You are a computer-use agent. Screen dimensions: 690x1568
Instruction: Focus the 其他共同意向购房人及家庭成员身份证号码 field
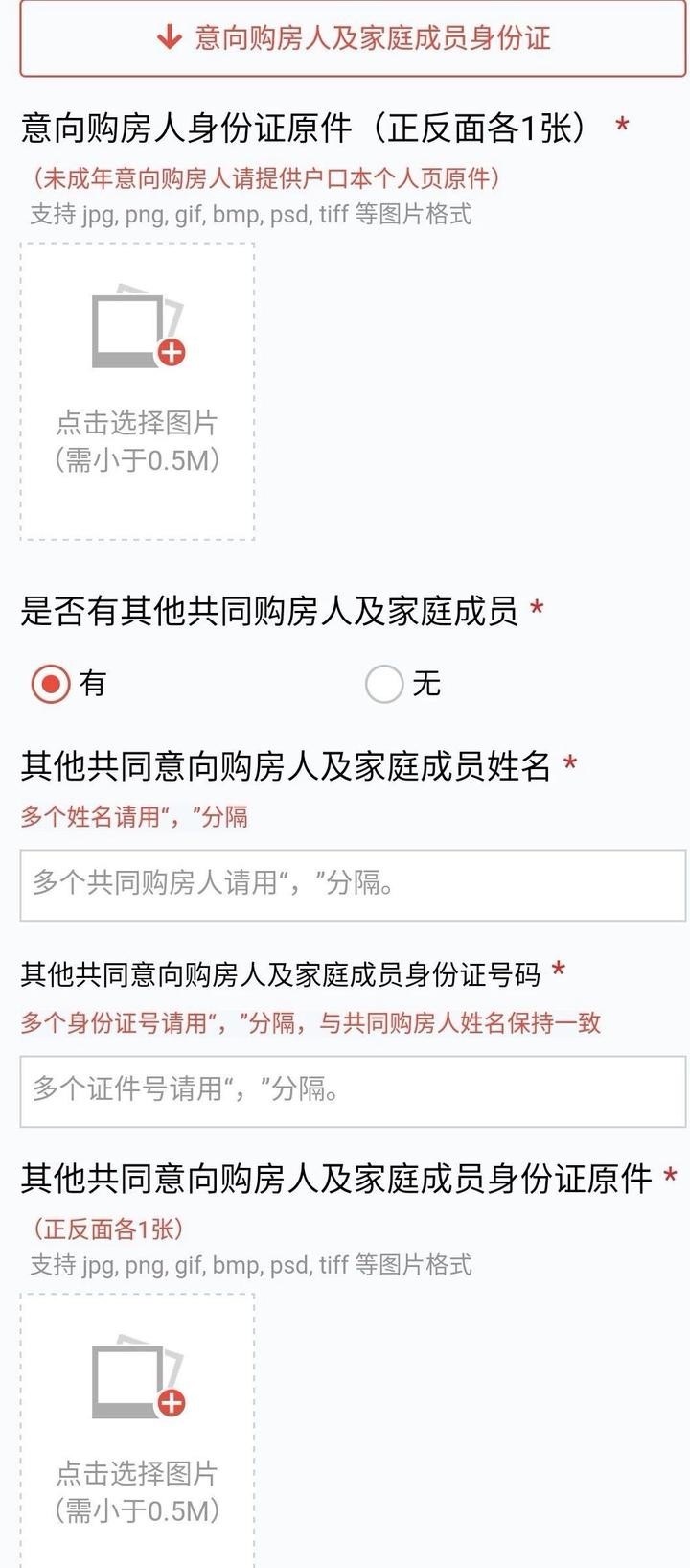click(353, 1091)
